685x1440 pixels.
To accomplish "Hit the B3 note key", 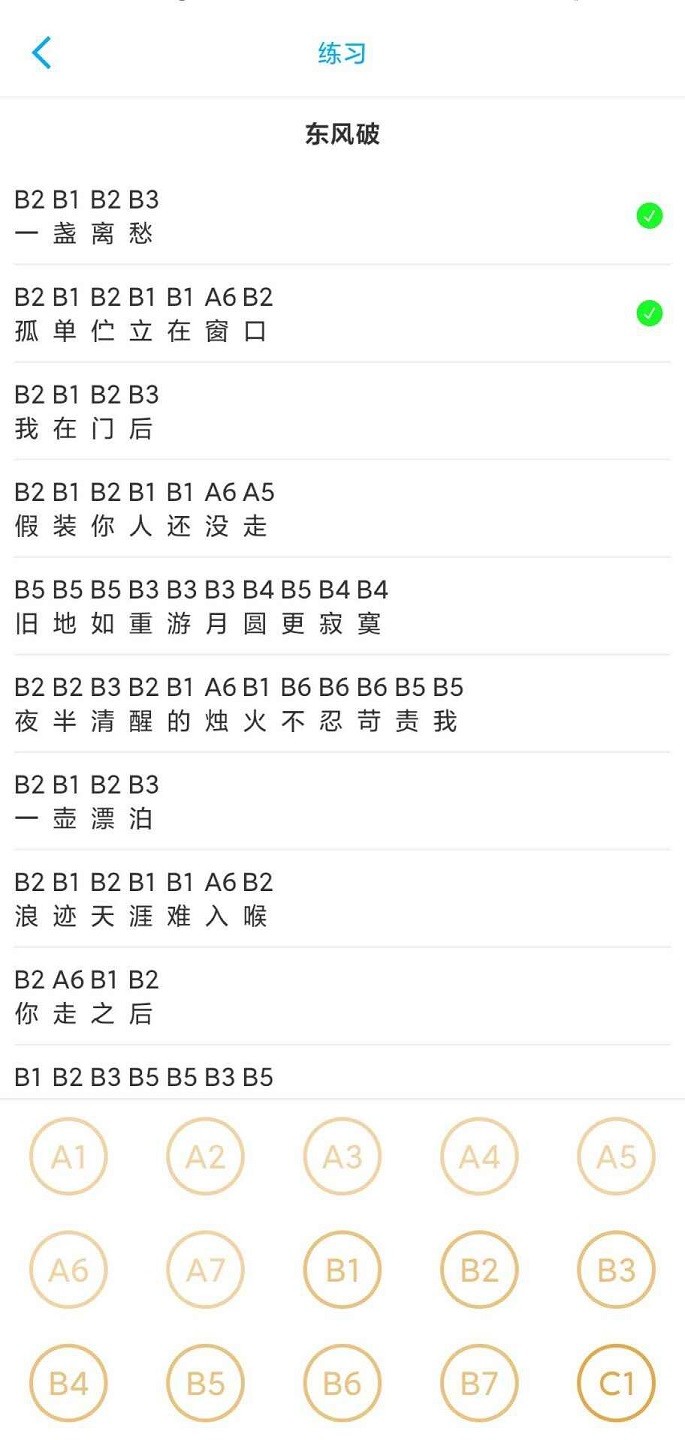I will [616, 1270].
